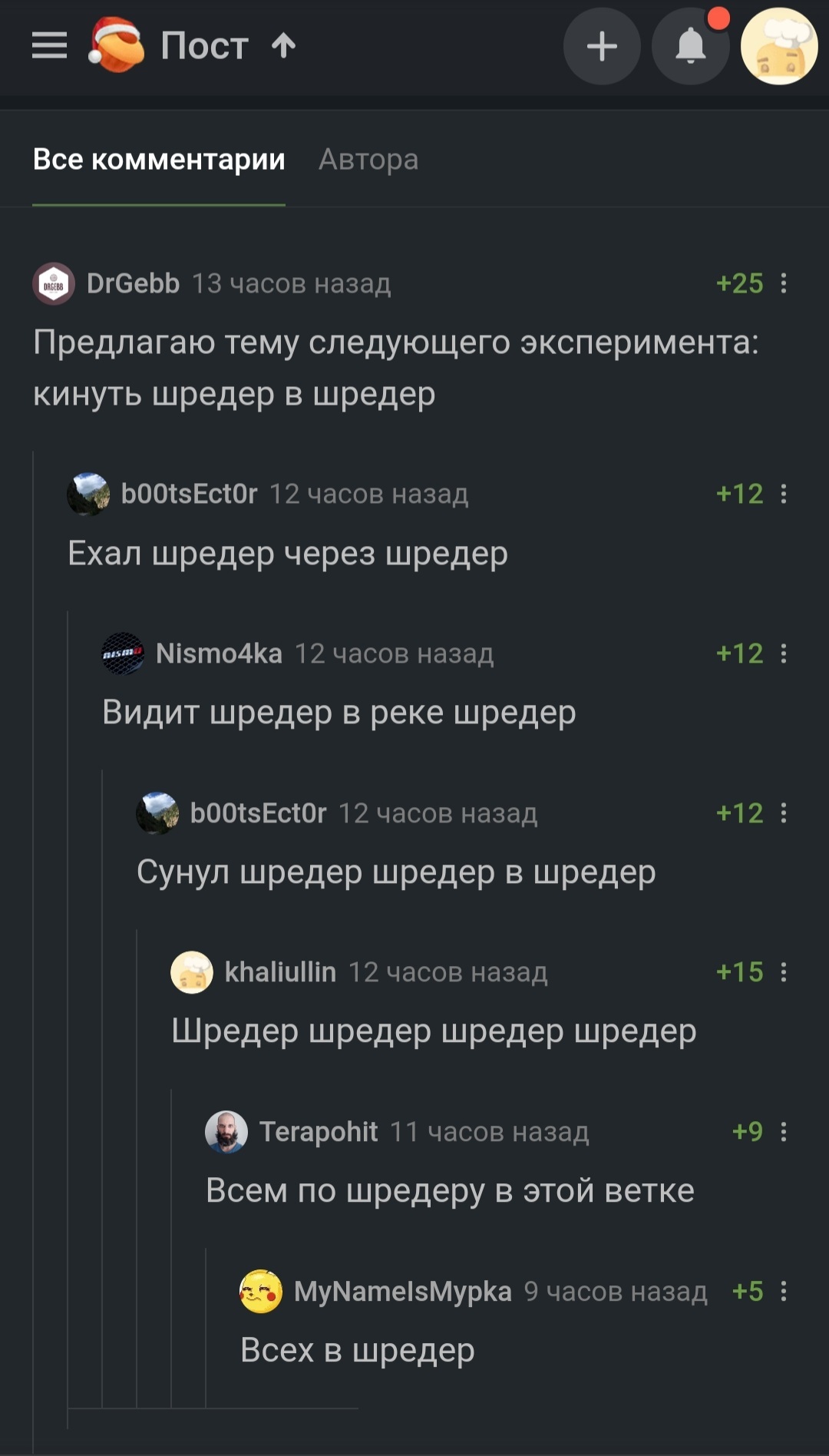Switch to the Автора tab
This screenshot has width=829, height=1456.
point(368,160)
